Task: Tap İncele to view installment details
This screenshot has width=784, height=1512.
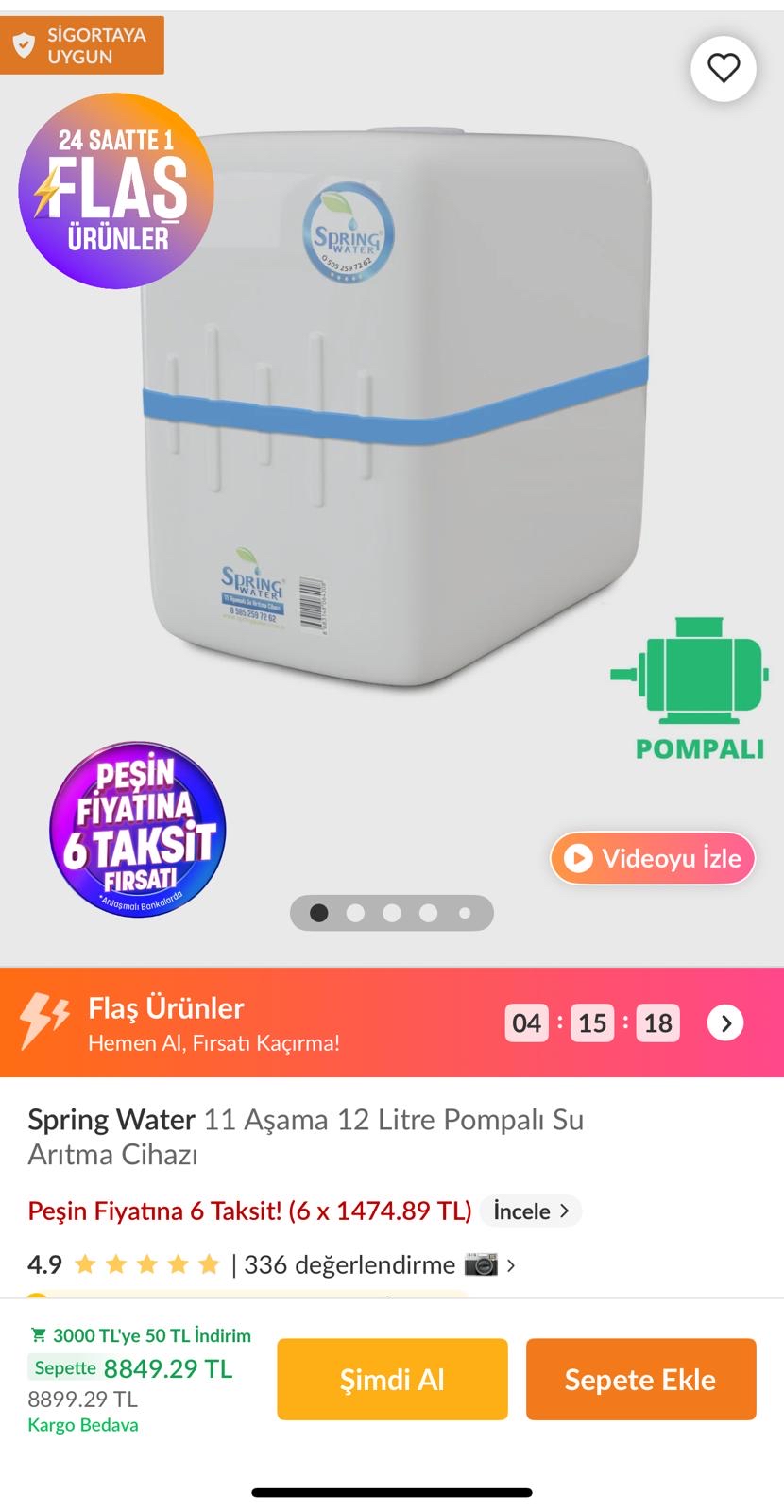Action: click(531, 1211)
